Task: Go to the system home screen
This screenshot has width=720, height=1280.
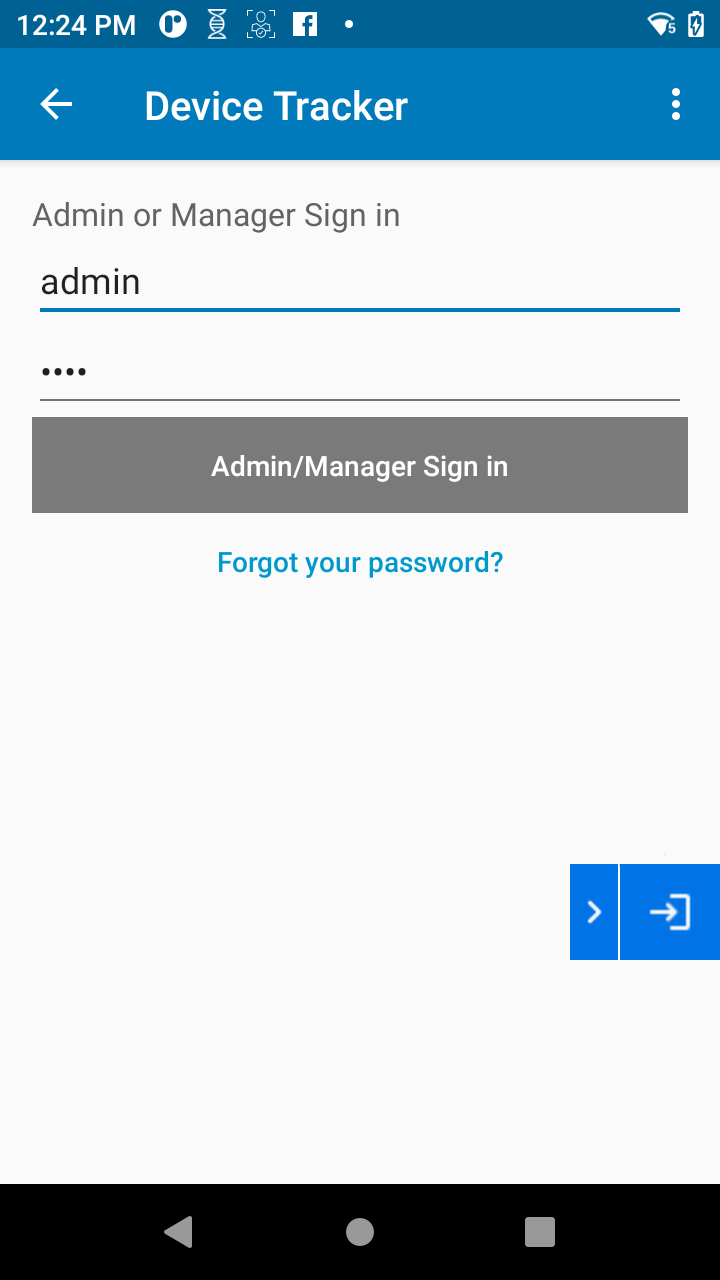Action: (360, 1232)
